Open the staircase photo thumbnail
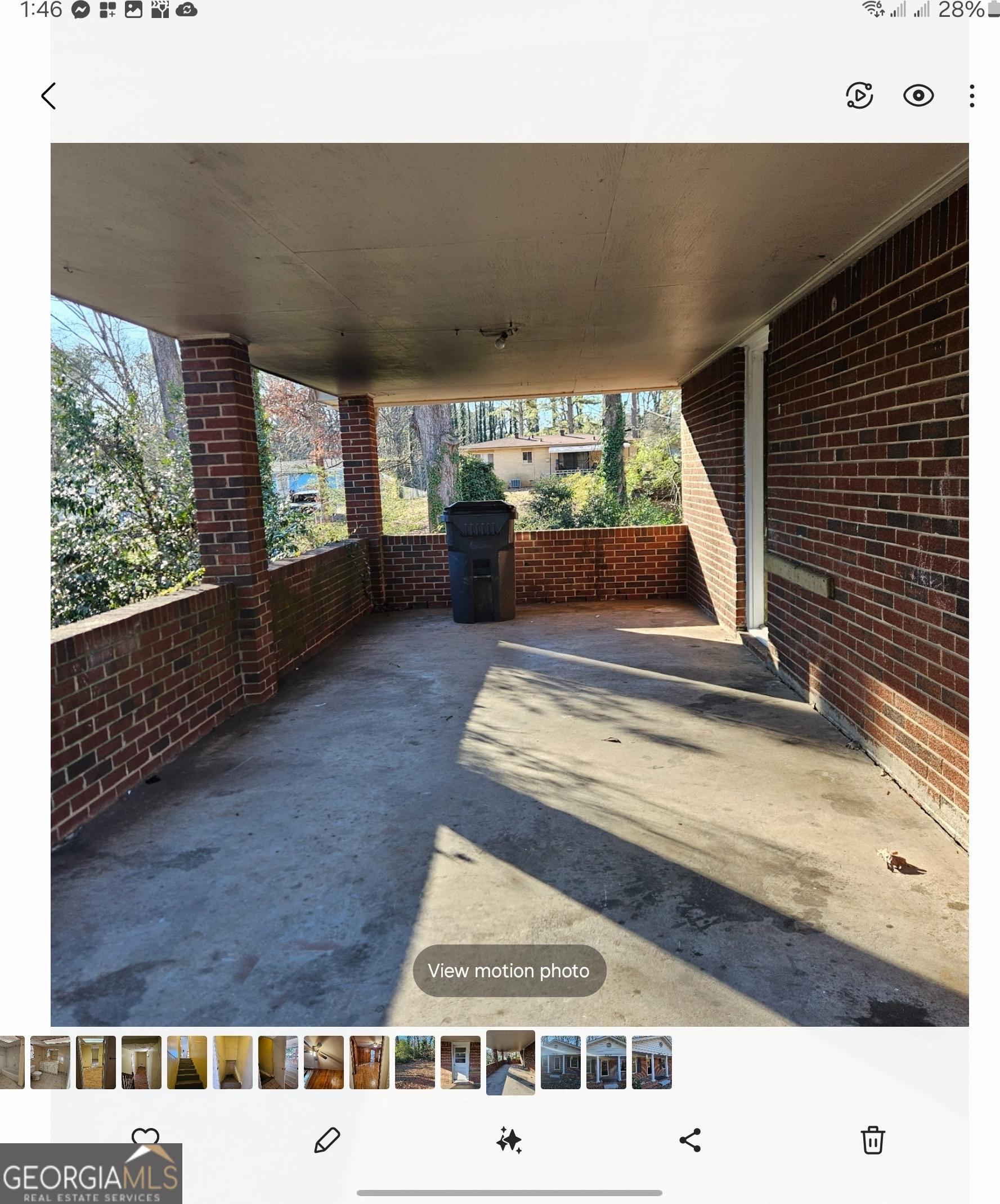This screenshot has width=1000, height=1204. 187,1062
